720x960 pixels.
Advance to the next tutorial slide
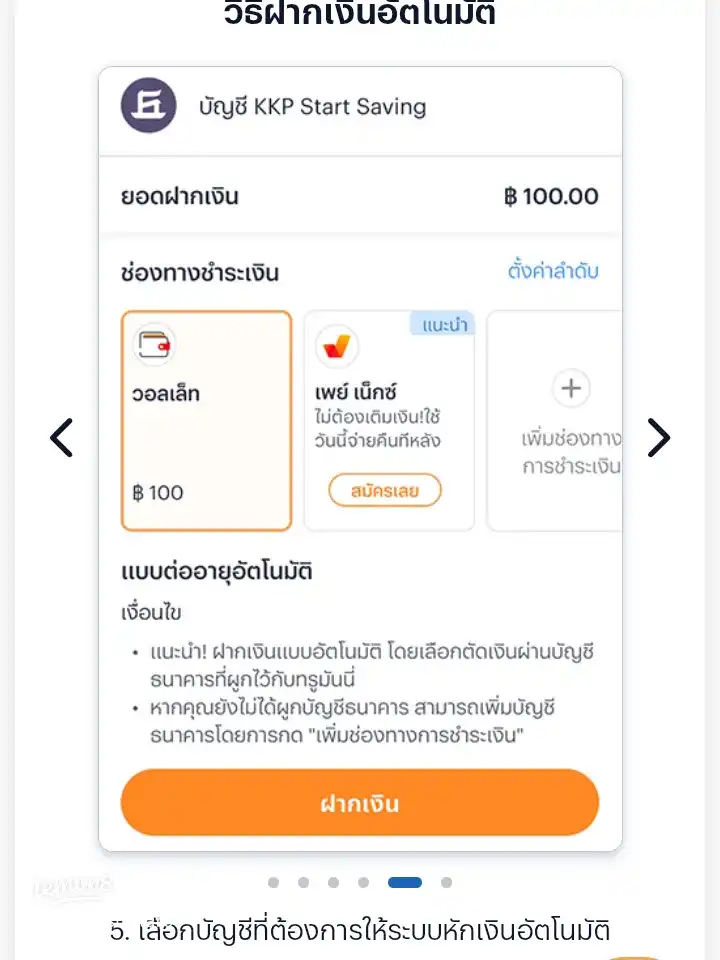pos(658,437)
